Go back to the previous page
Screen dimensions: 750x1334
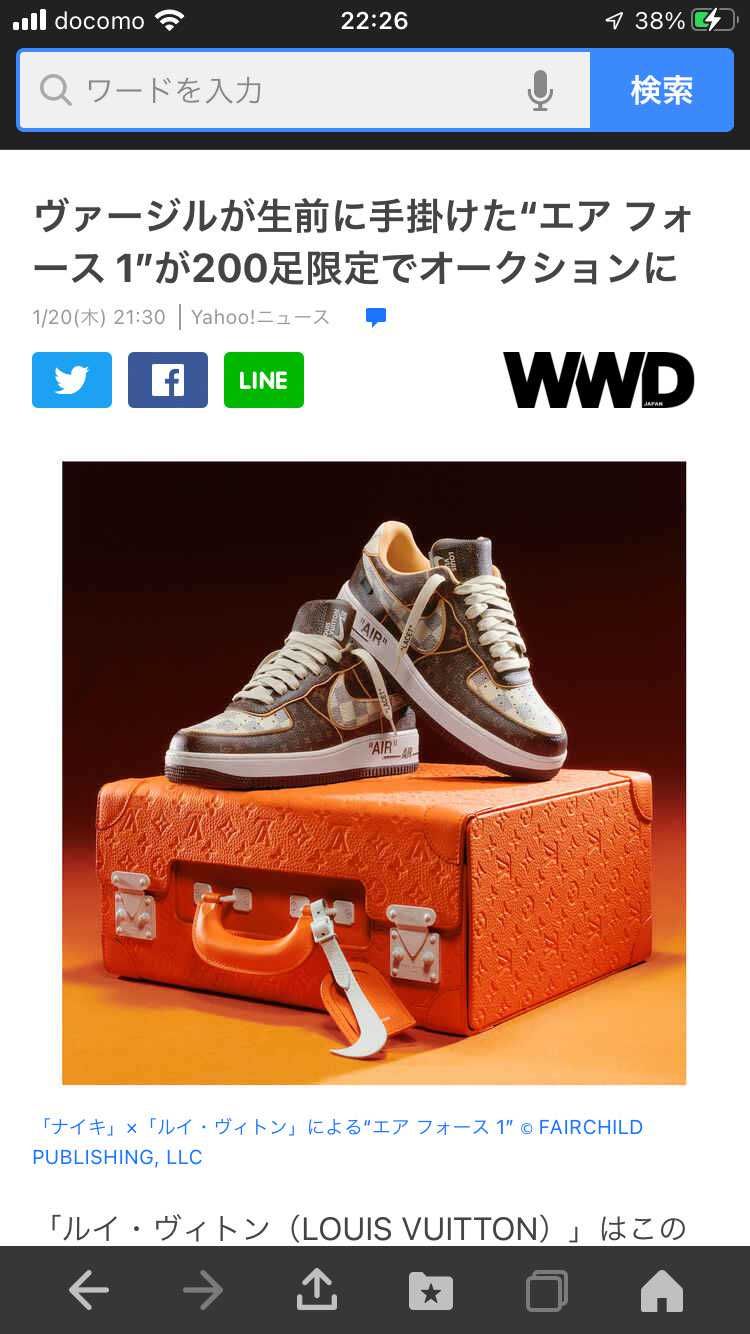tap(89, 1291)
